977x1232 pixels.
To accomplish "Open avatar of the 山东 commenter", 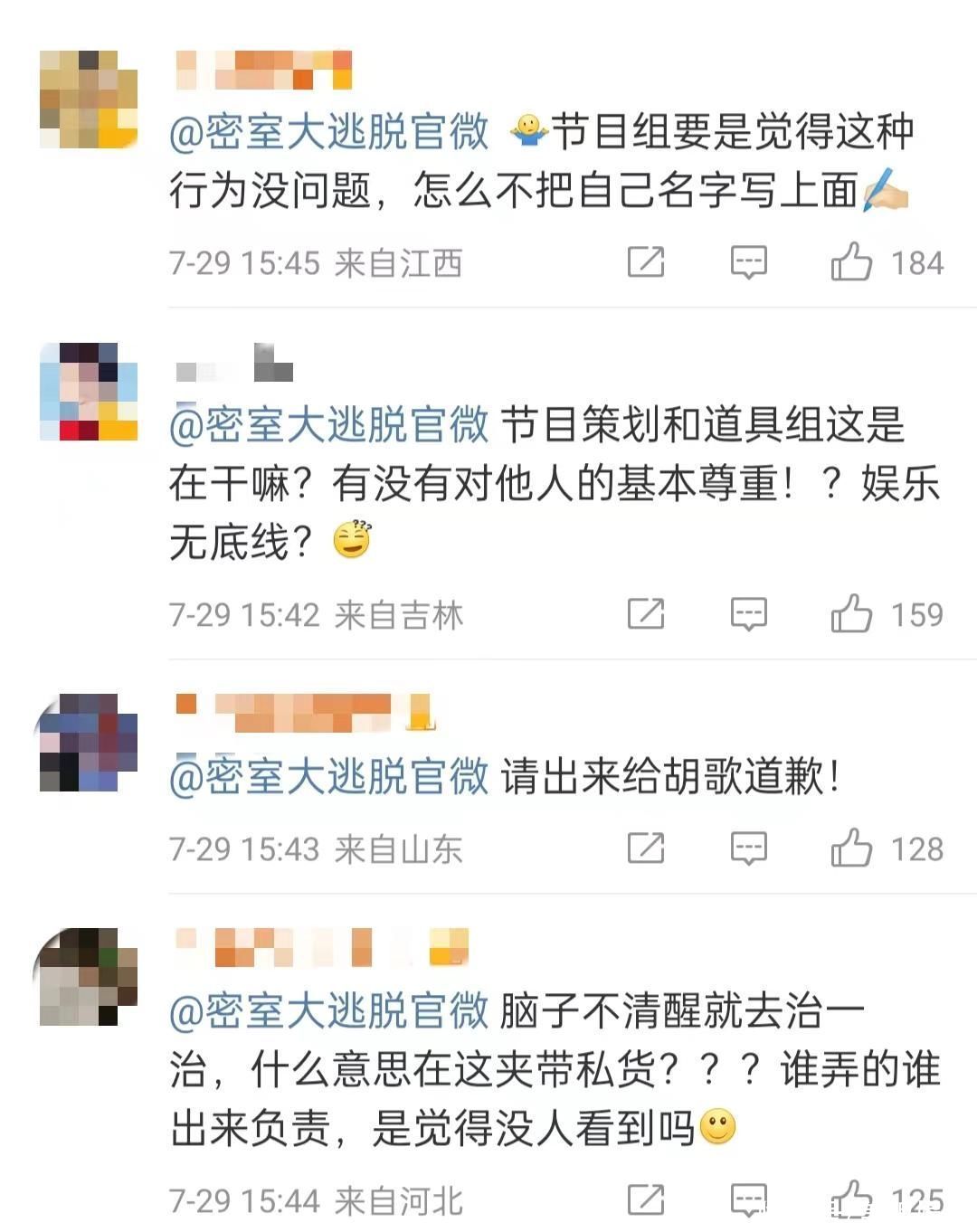I will pos(89,743).
